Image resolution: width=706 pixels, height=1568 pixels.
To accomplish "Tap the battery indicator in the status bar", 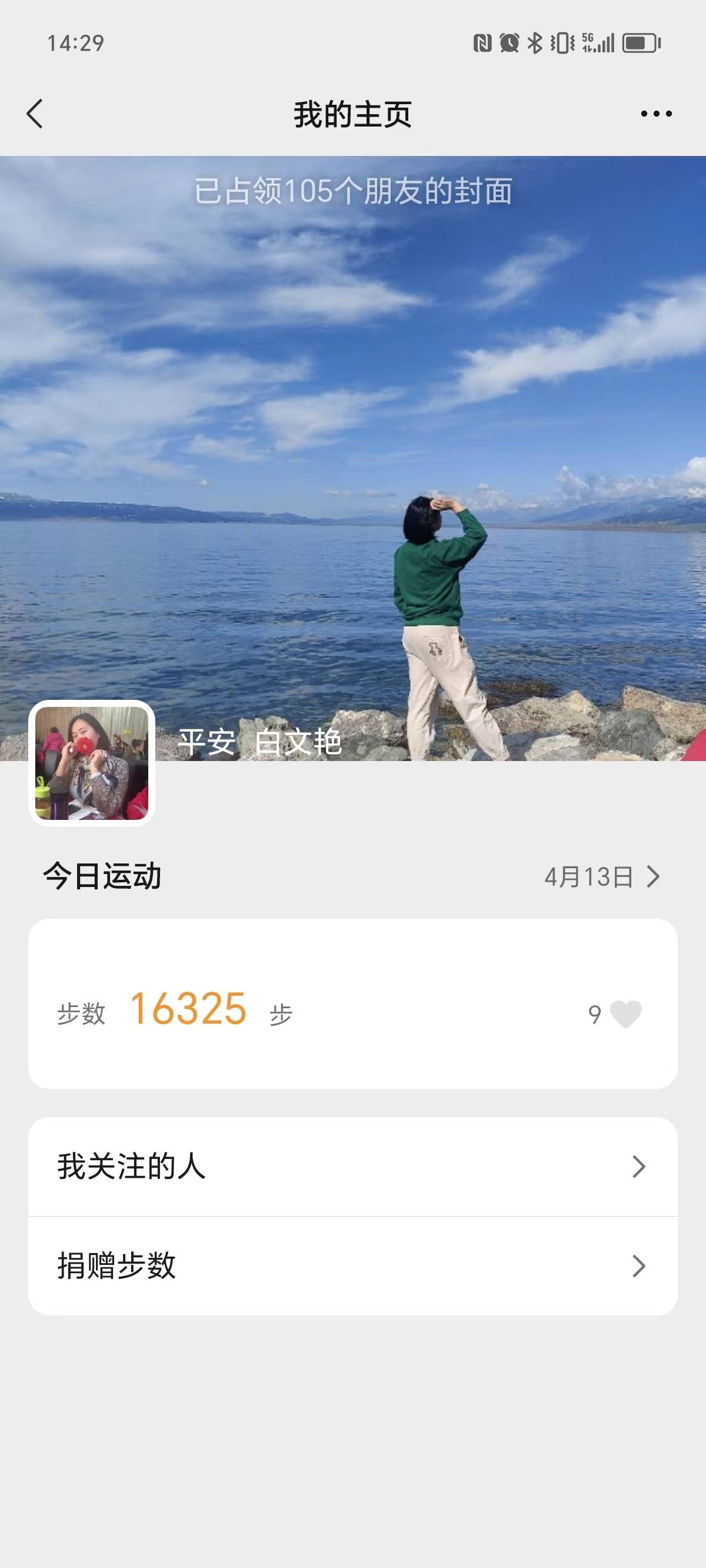I will (637, 42).
